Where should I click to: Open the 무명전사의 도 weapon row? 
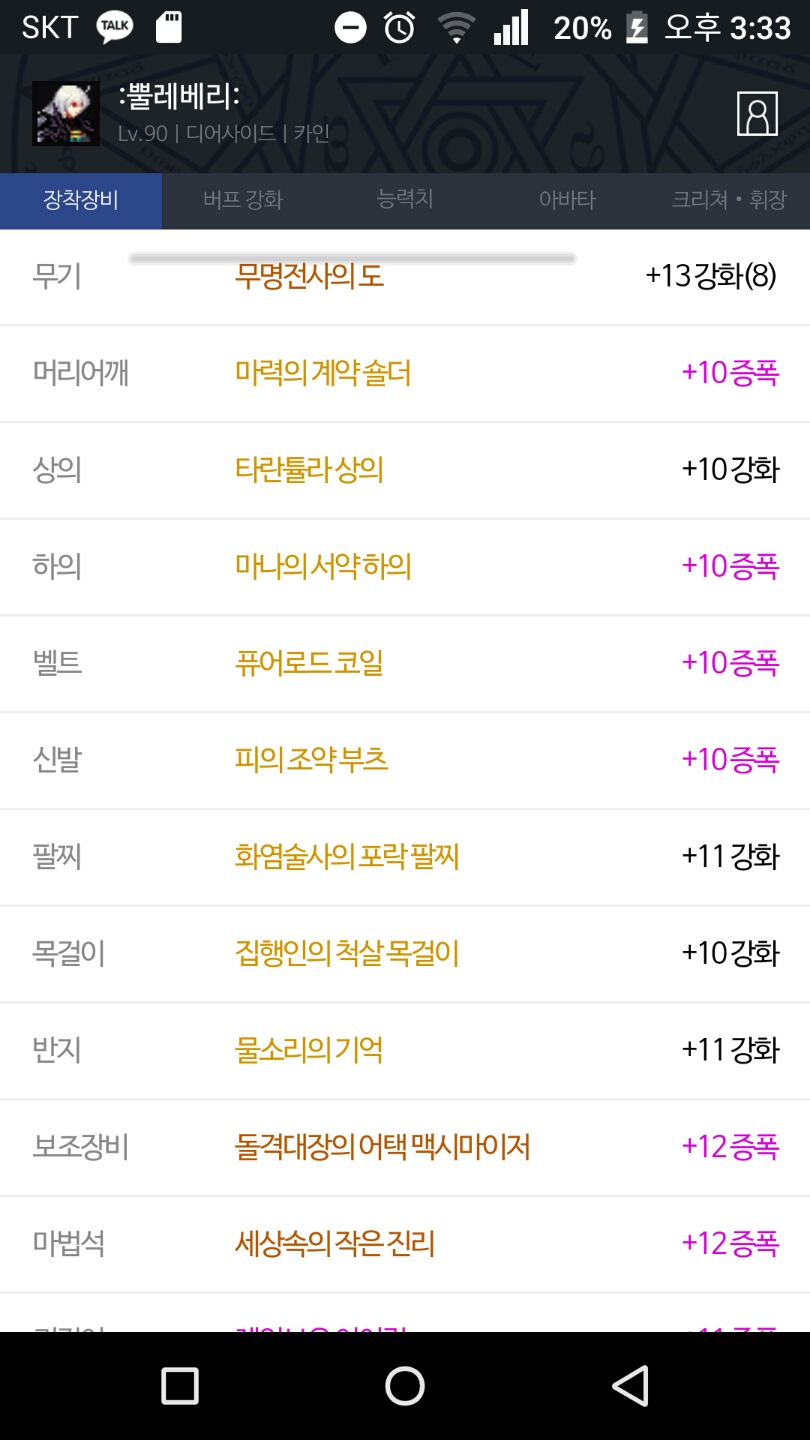pyautogui.click(x=405, y=277)
